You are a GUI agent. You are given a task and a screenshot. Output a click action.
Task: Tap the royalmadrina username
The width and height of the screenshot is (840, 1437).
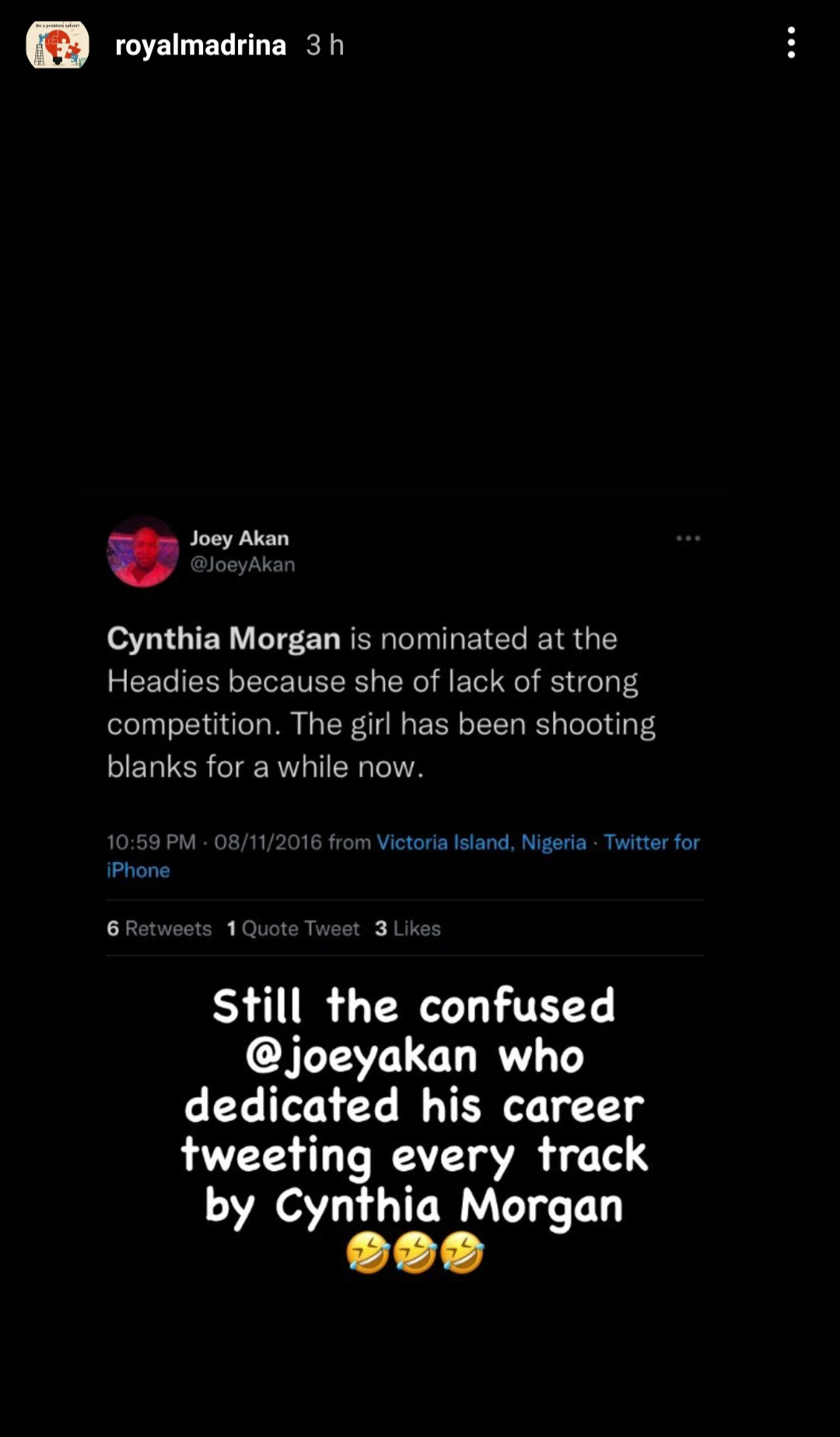pos(201,45)
